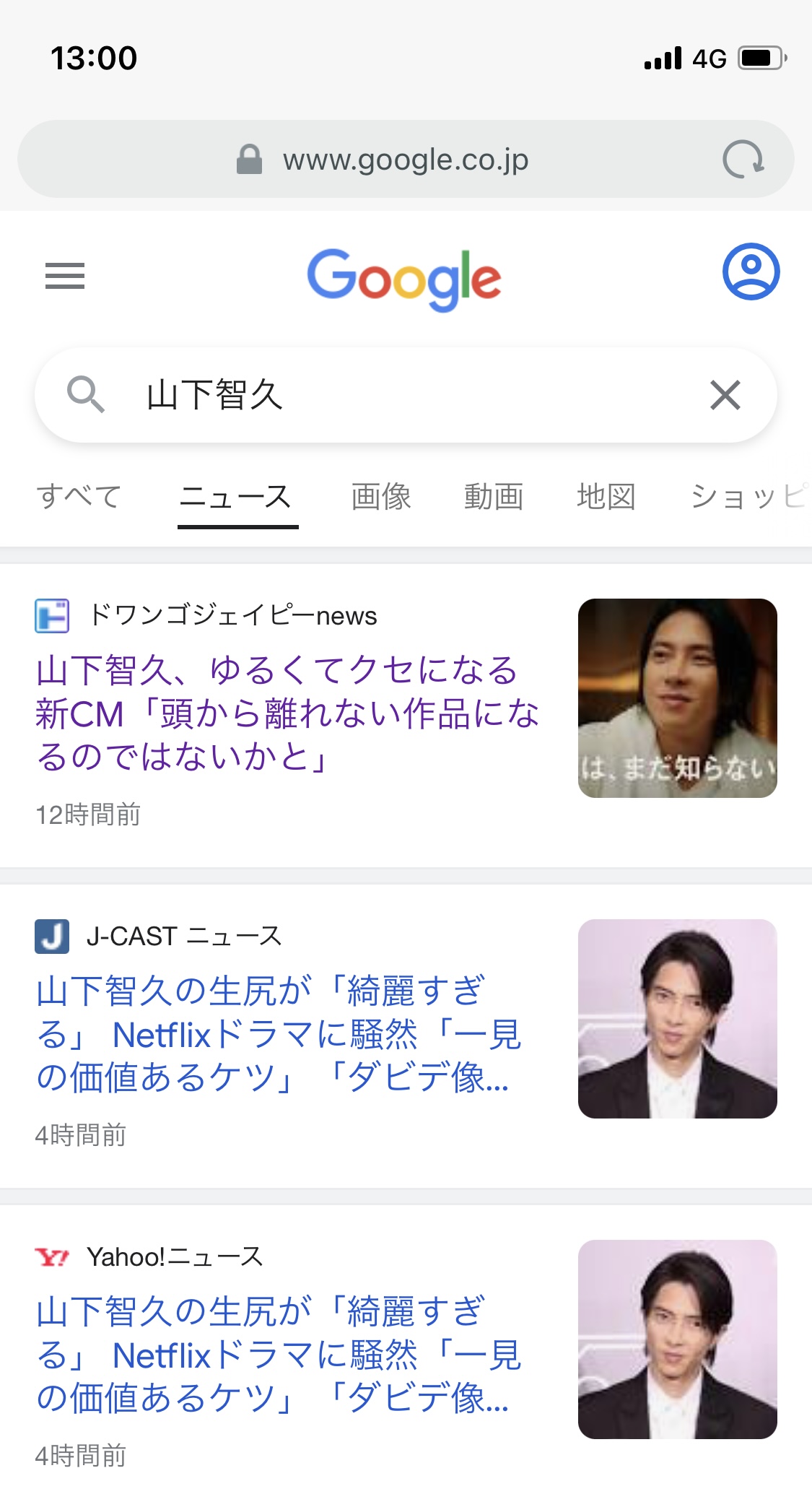Tap the thumbnail of the ドワンゴジェイピーnews article
Viewport: 812px width, 1507px height.
678,698
